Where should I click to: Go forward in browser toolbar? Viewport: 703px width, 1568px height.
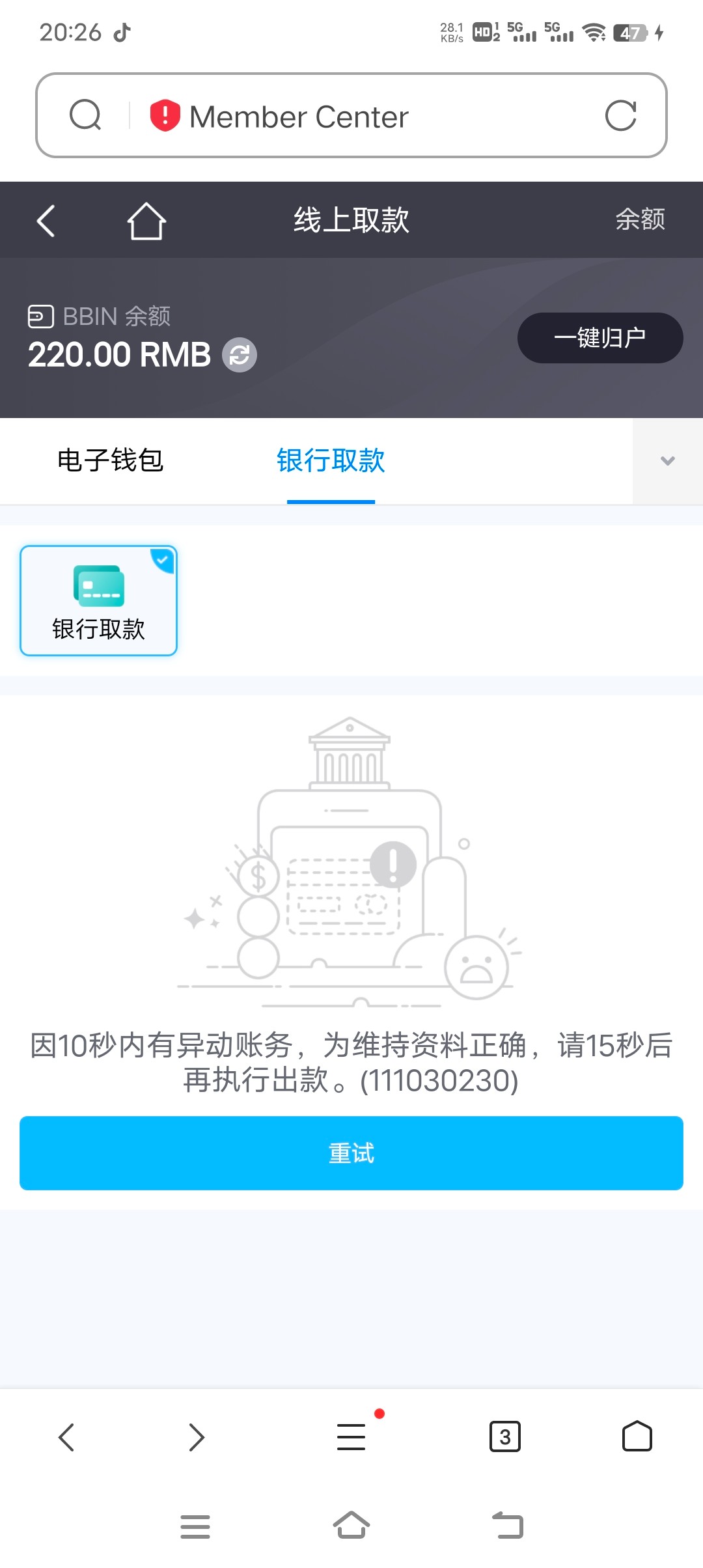tap(197, 1437)
